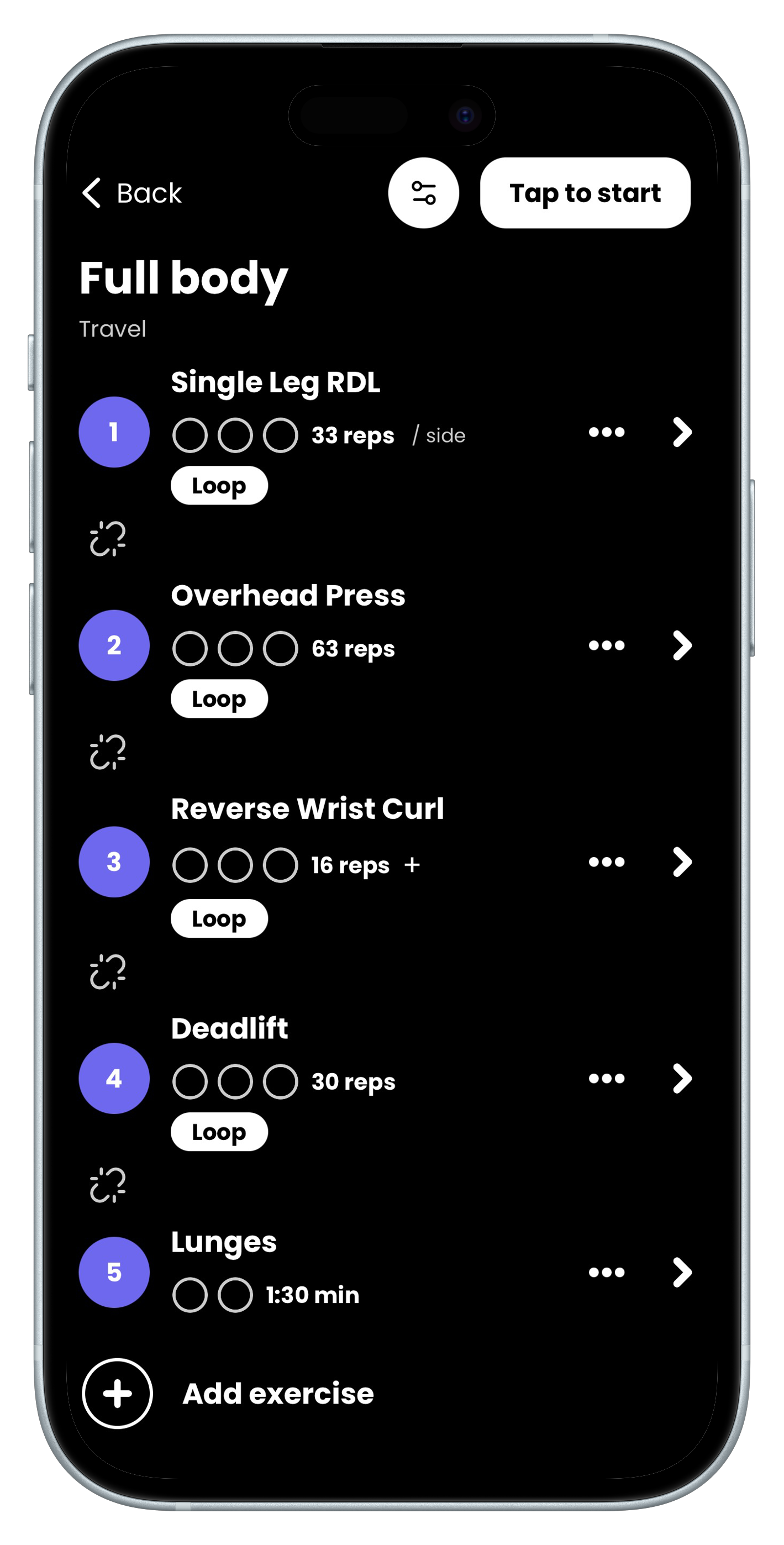Screen dimensions: 784x1545
Task: Link Overhead Press with Reverse Wrist Curl
Action: tap(108, 752)
